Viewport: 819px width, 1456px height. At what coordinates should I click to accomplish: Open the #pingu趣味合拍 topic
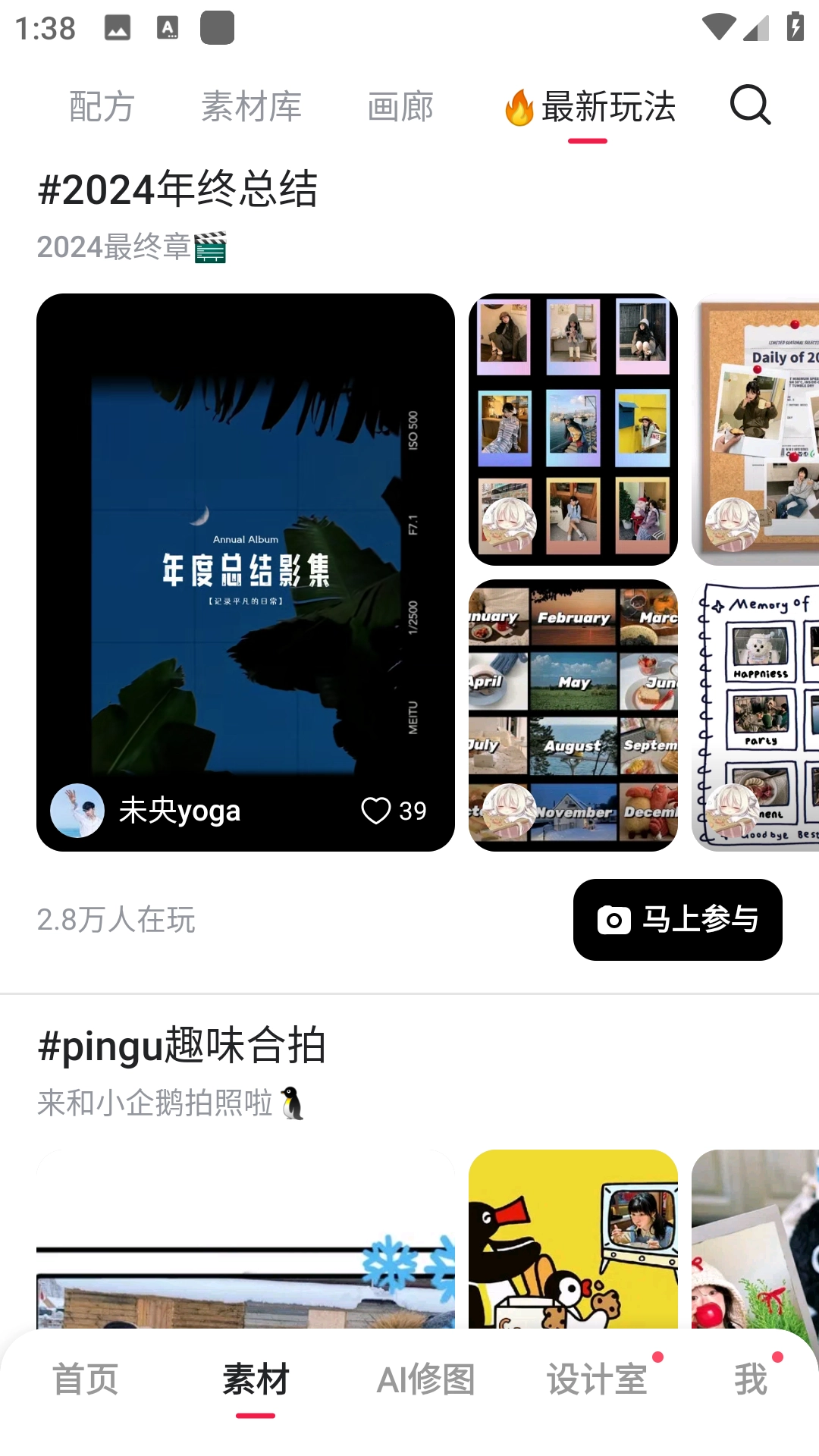(182, 1046)
